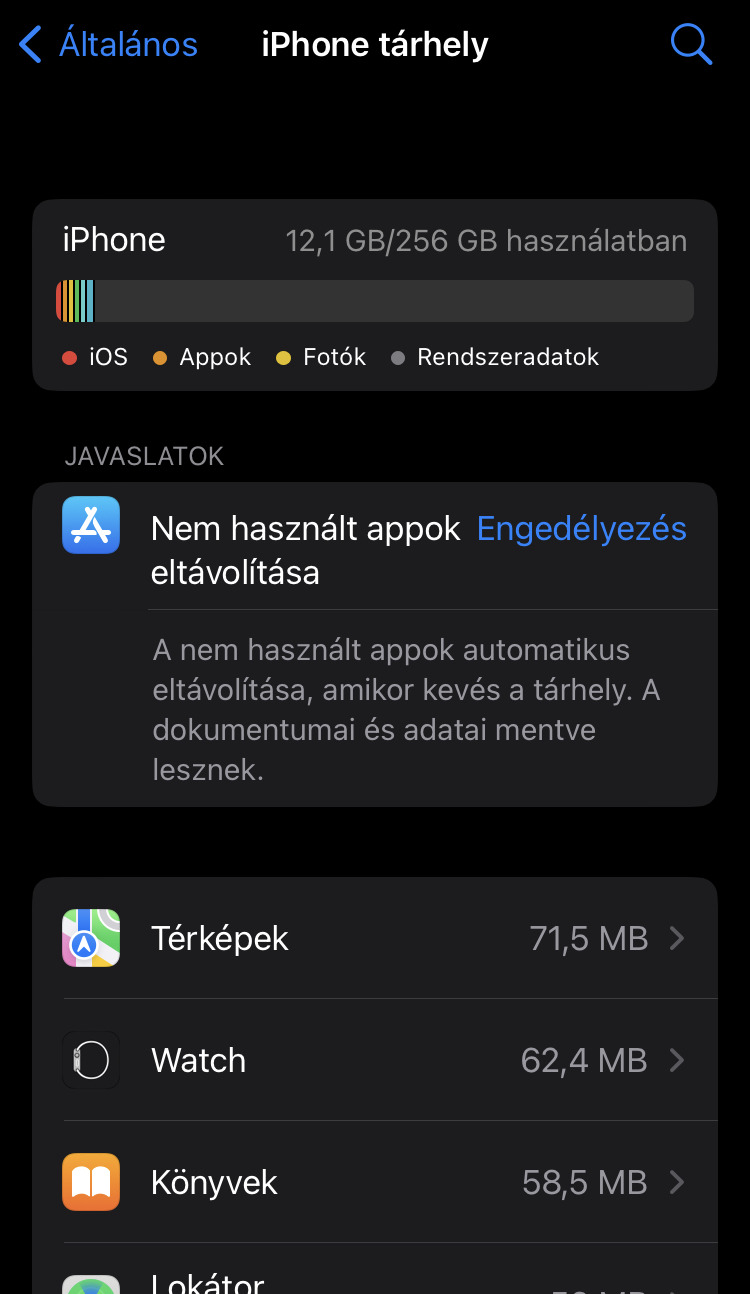Open Térképek storage details

[x=375, y=938]
